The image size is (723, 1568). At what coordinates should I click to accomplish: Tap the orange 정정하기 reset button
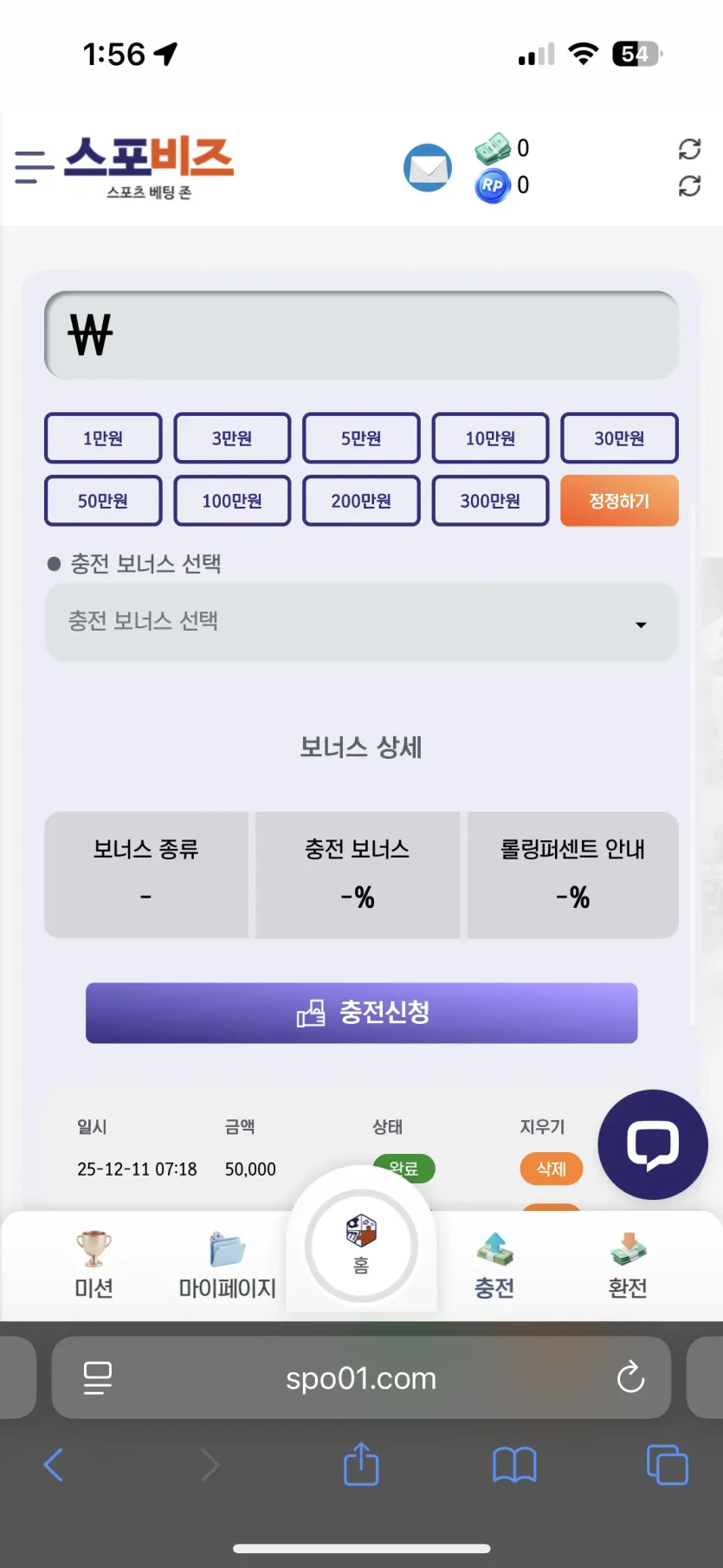click(619, 501)
